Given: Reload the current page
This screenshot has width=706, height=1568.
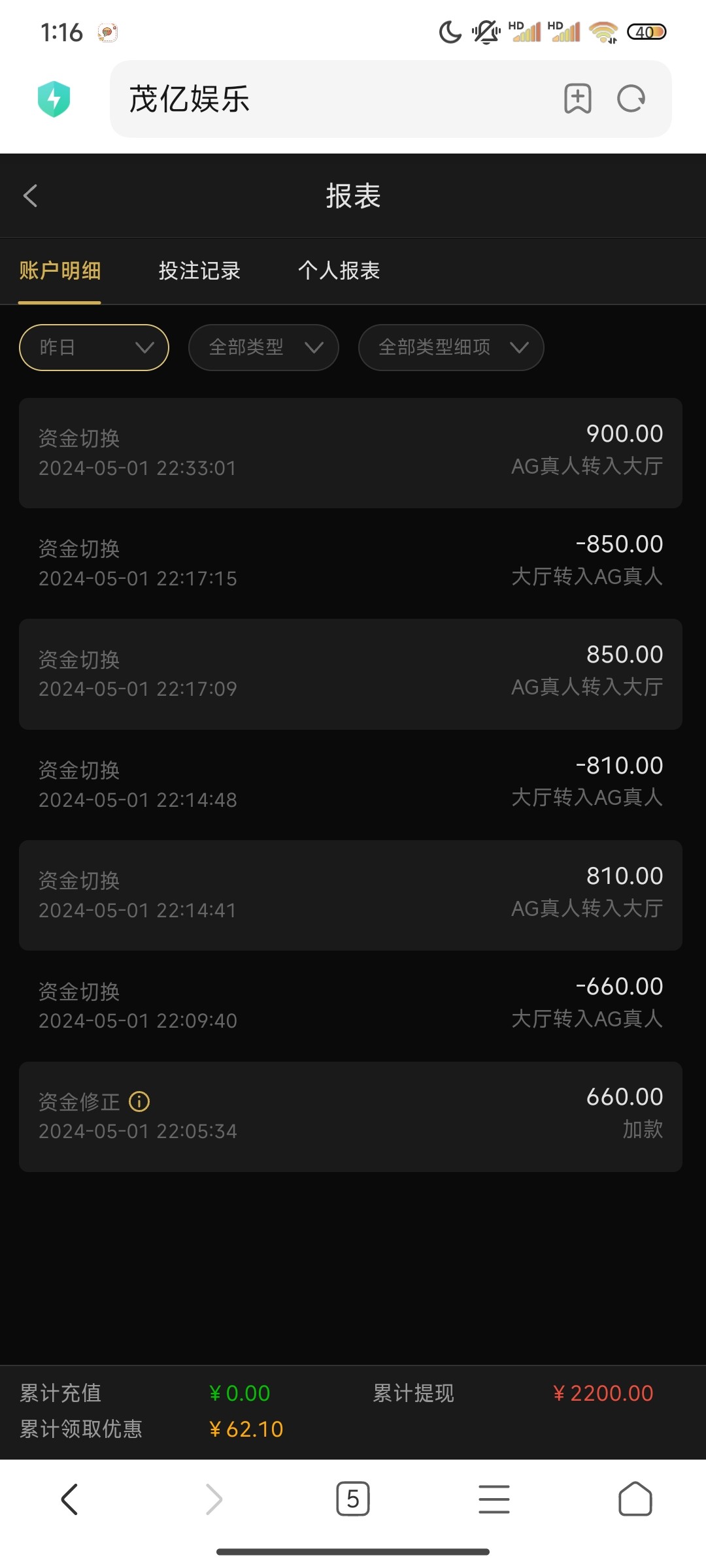Looking at the screenshot, I should [x=631, y=99].
